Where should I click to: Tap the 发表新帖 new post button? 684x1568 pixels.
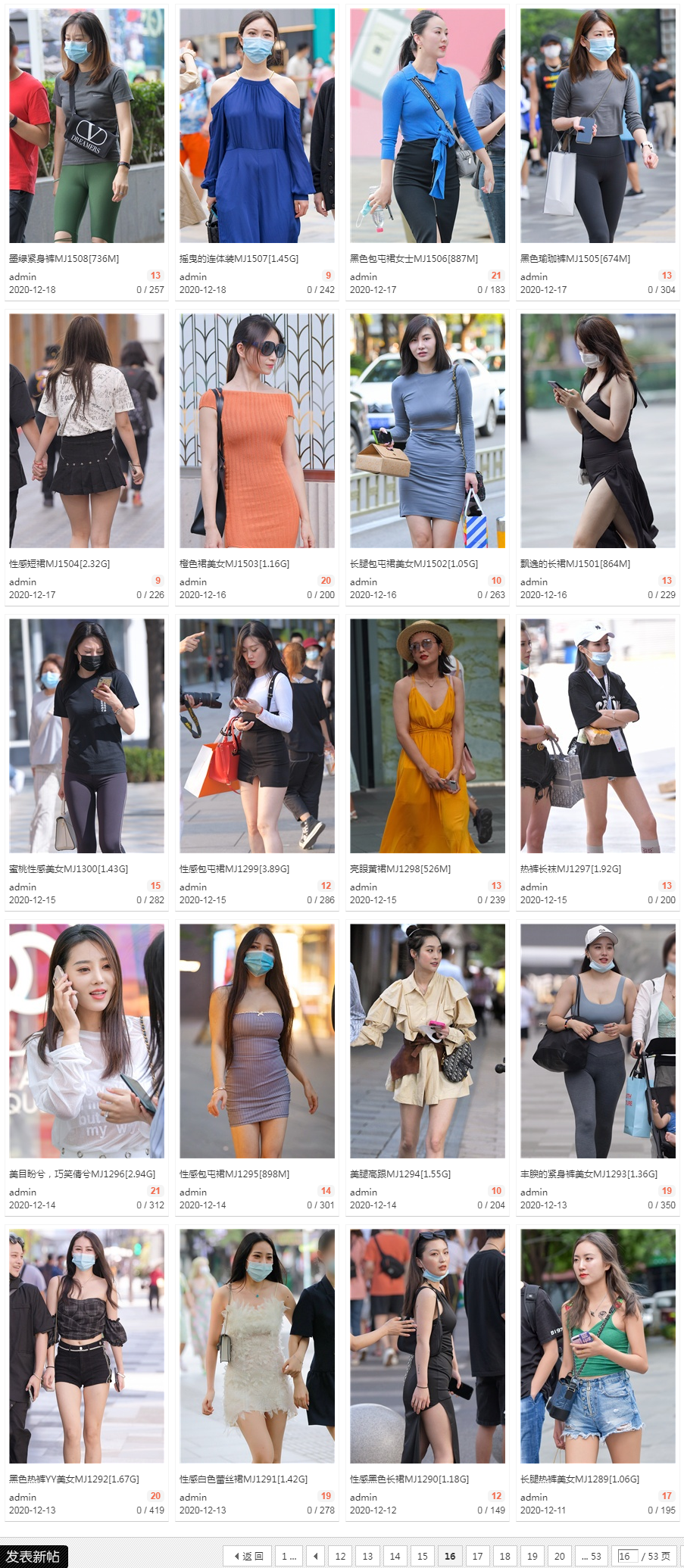tap(33, 1556)
